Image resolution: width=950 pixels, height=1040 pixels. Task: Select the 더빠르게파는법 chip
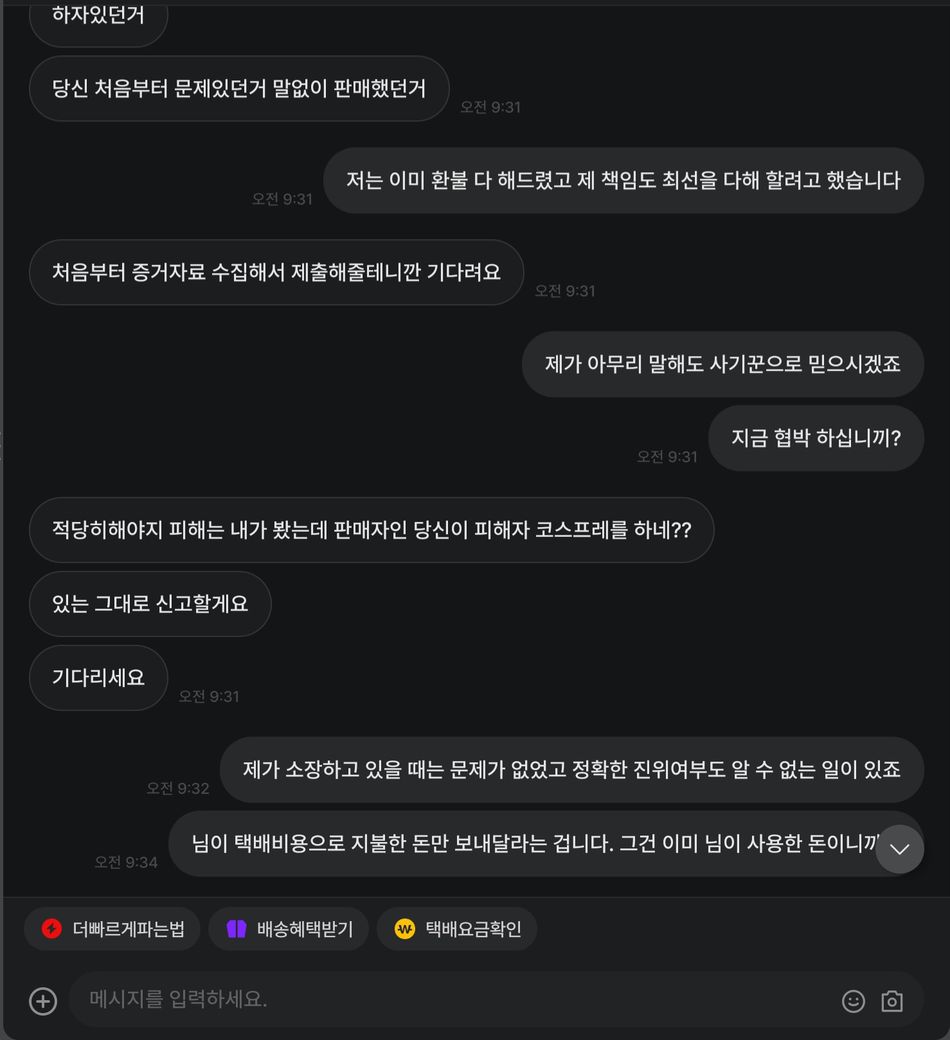click(x=112, y=929)
